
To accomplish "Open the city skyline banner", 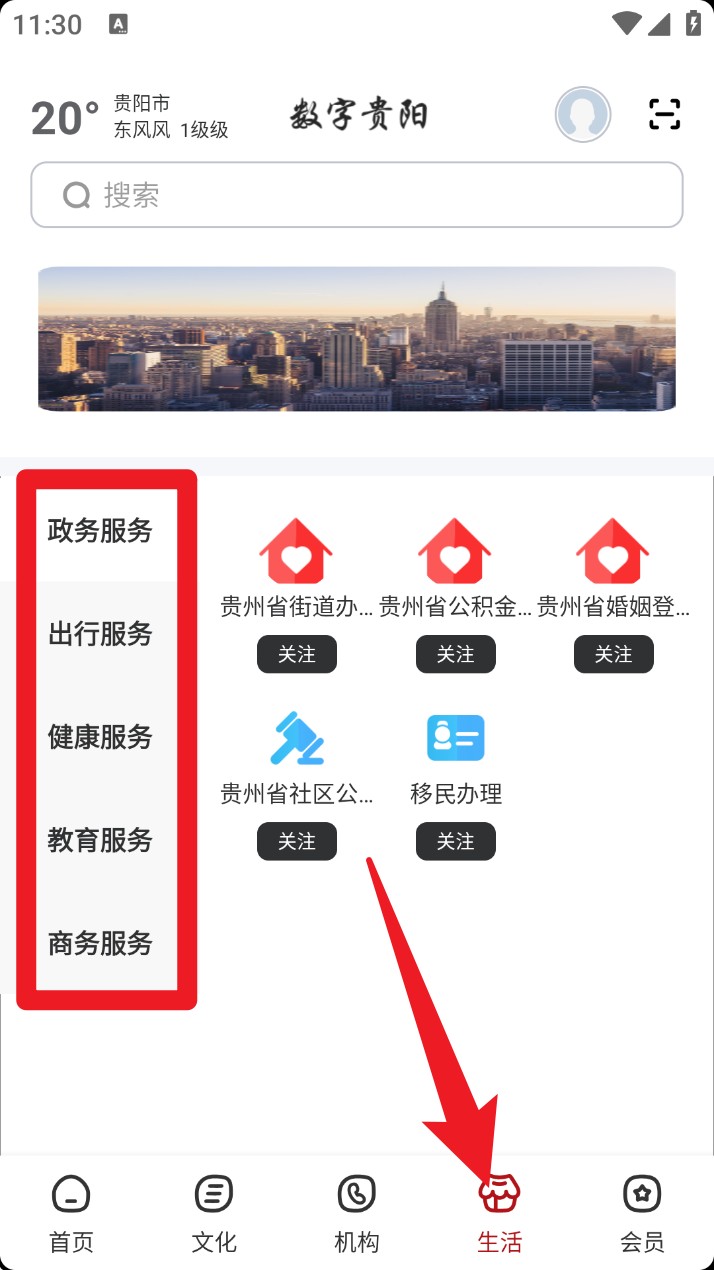I will pos(357,339).
